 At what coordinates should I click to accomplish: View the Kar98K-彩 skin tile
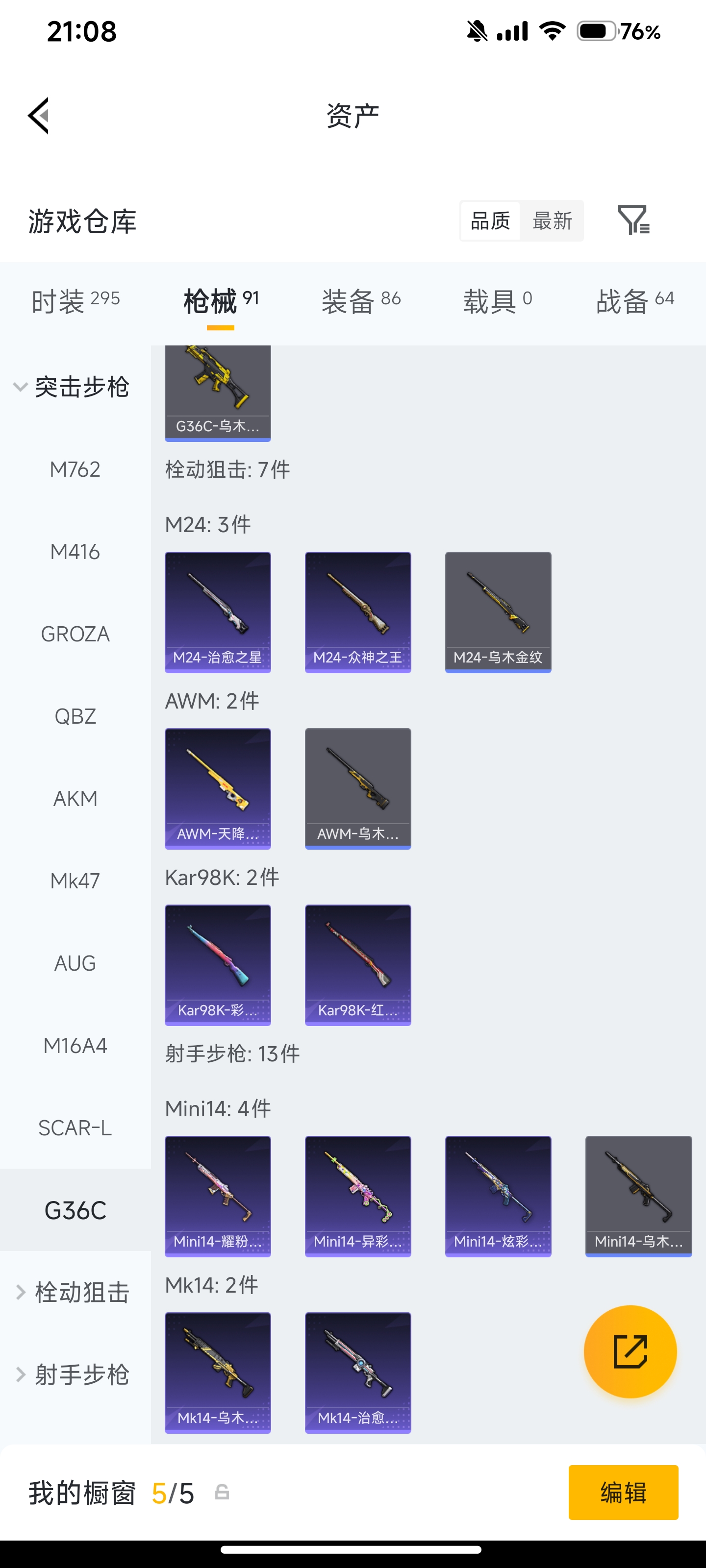(218, 965)
